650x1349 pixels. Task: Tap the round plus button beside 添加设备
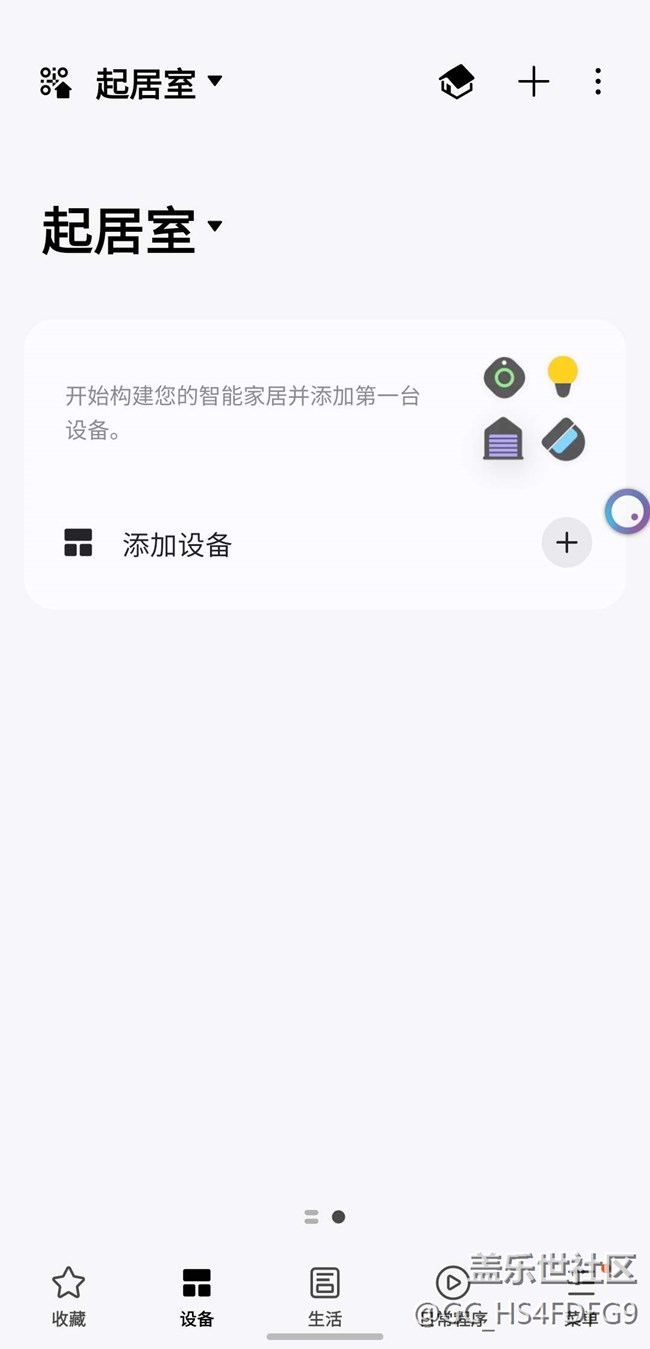(x=567, y=543)
